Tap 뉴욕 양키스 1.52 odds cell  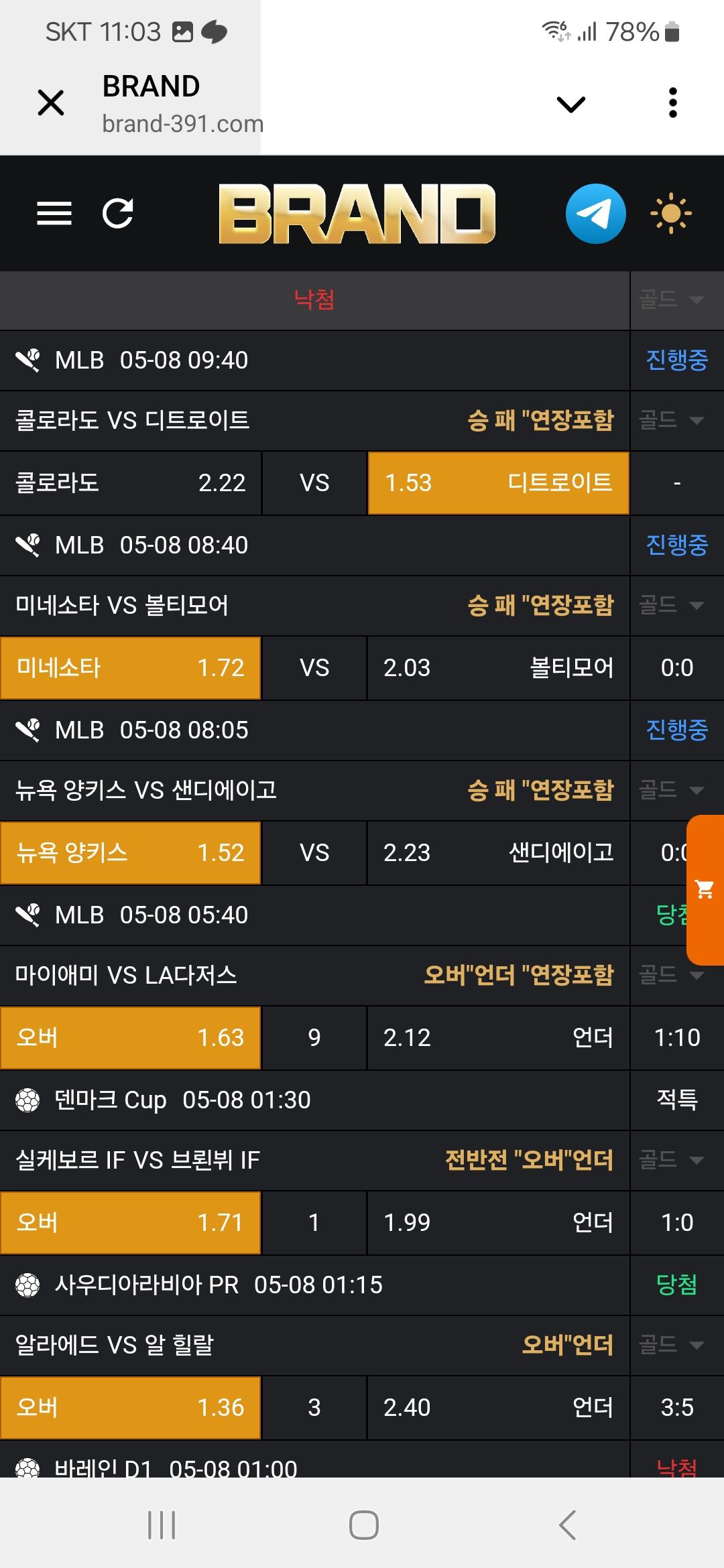[x=131, y=853]
